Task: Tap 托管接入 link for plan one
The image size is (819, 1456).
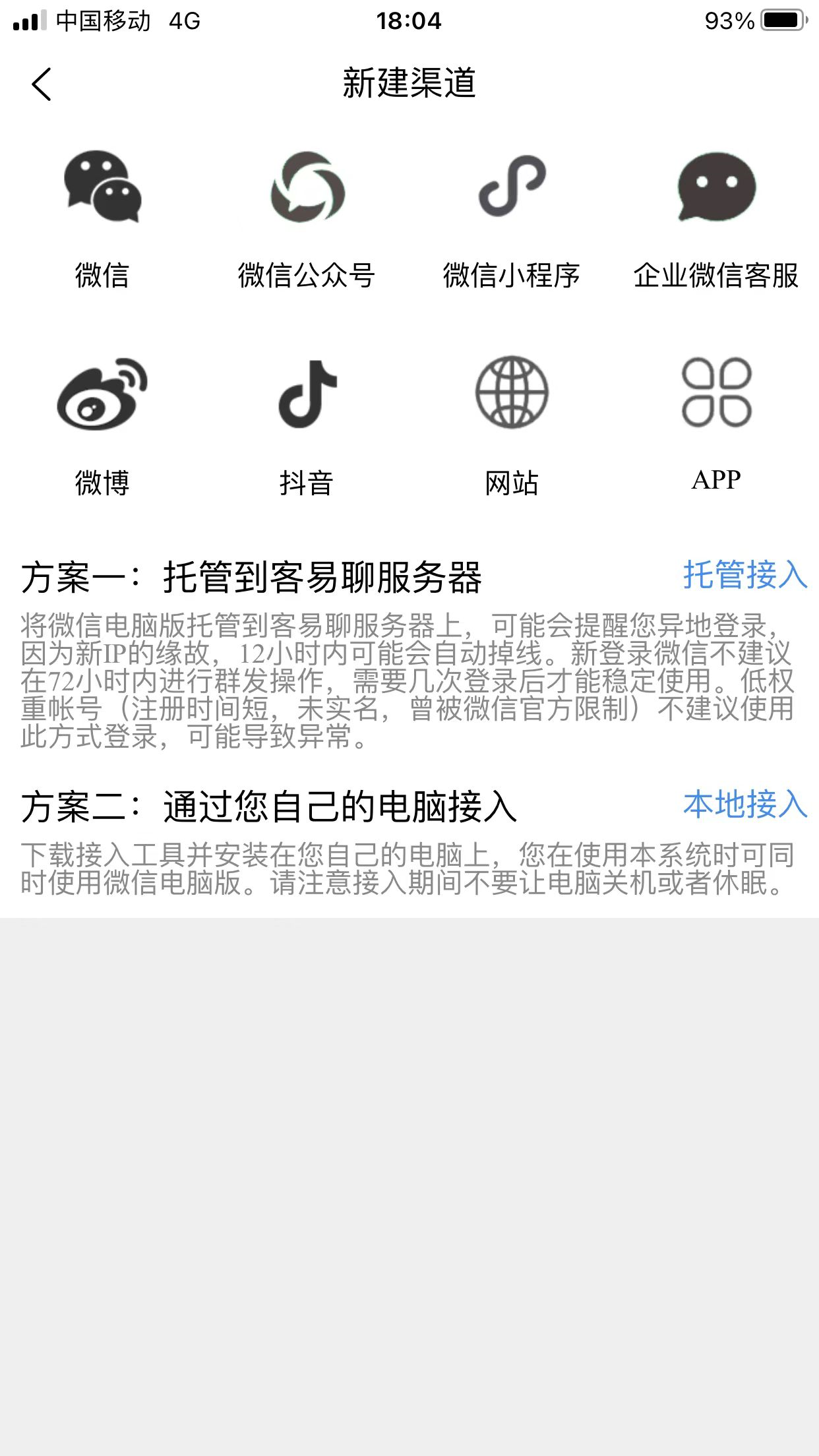Action: 745,574
